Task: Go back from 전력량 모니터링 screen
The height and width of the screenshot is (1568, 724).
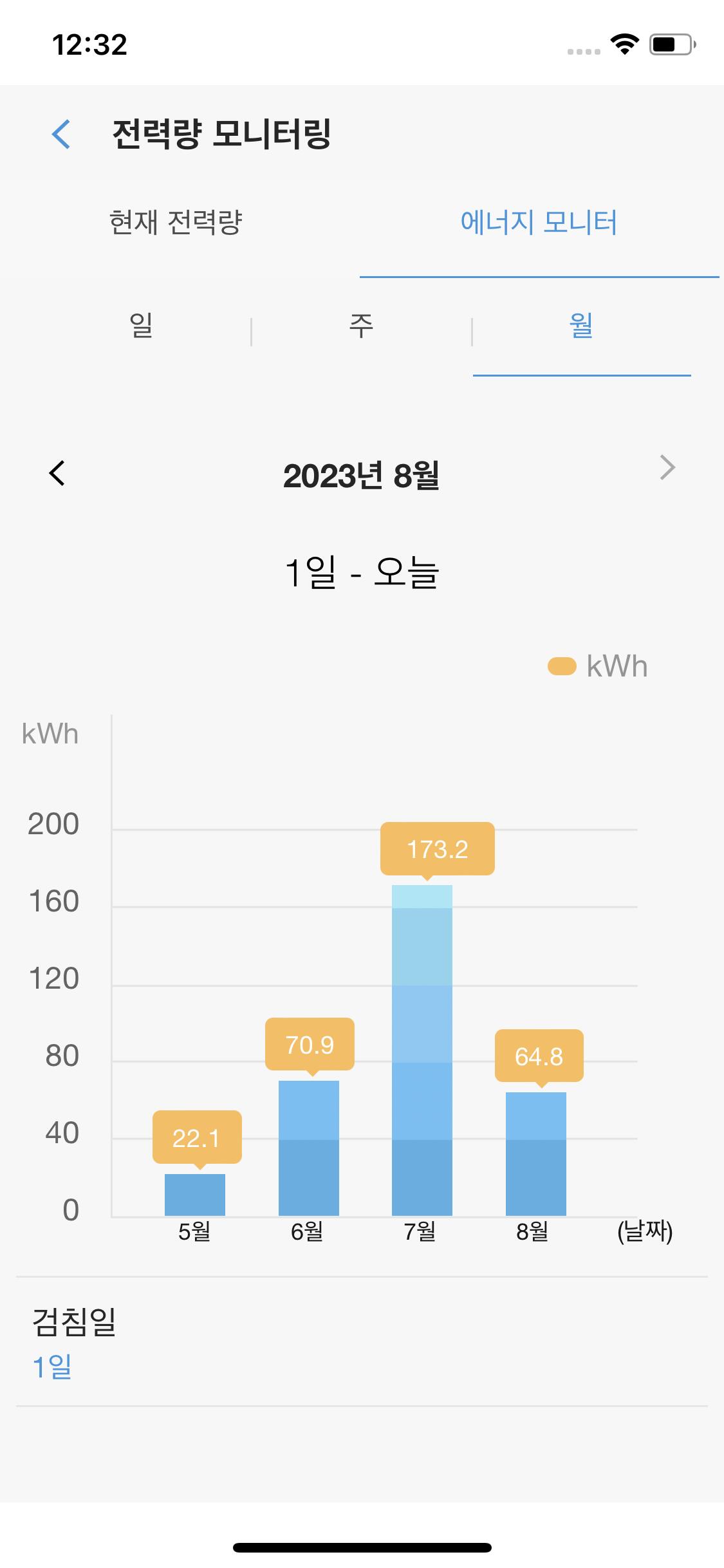Action: [x=61, y=134]
